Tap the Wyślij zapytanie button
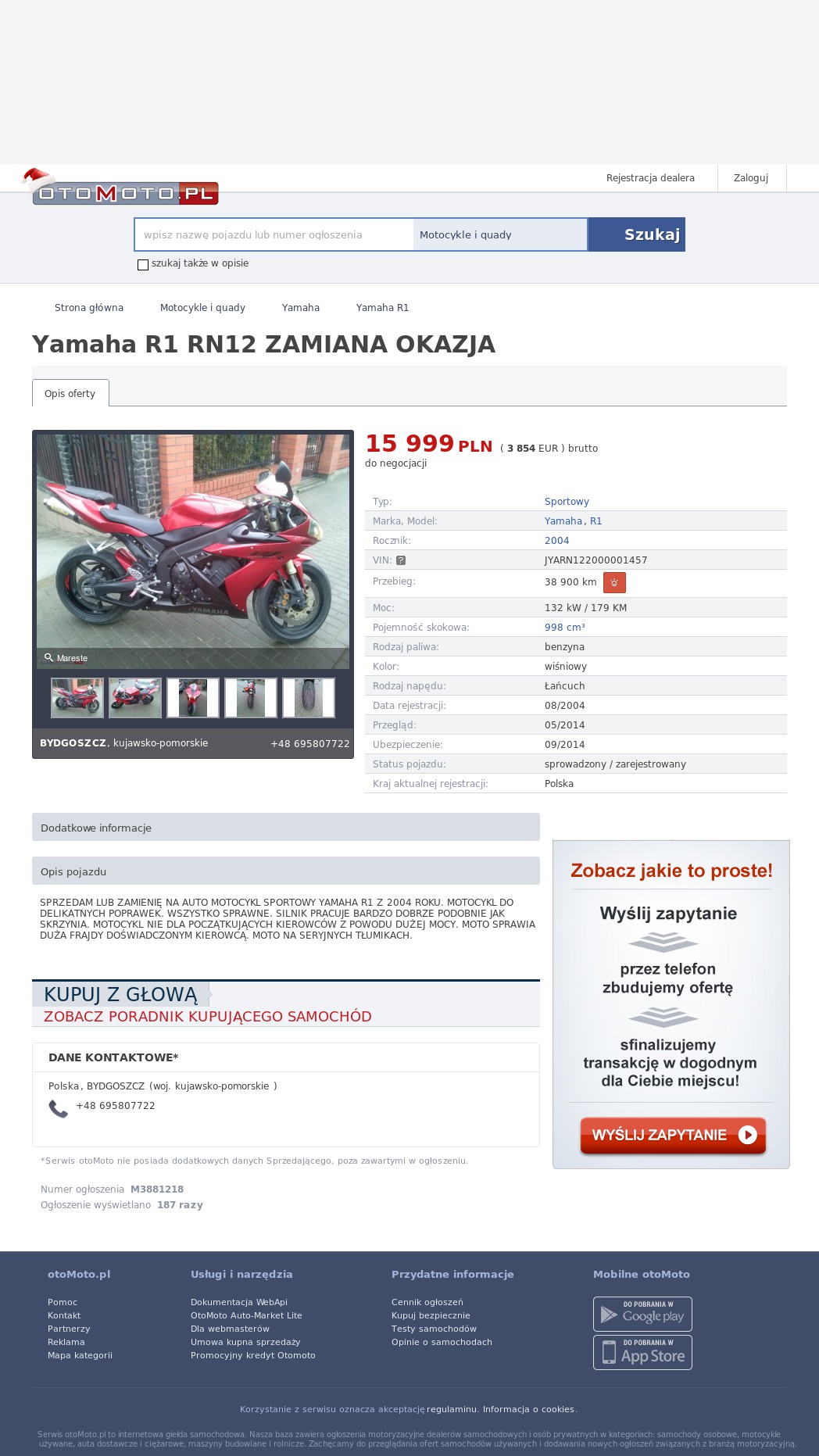Screen dimensions: 819x1456 pyautogui.click(x=673, y=1136)
